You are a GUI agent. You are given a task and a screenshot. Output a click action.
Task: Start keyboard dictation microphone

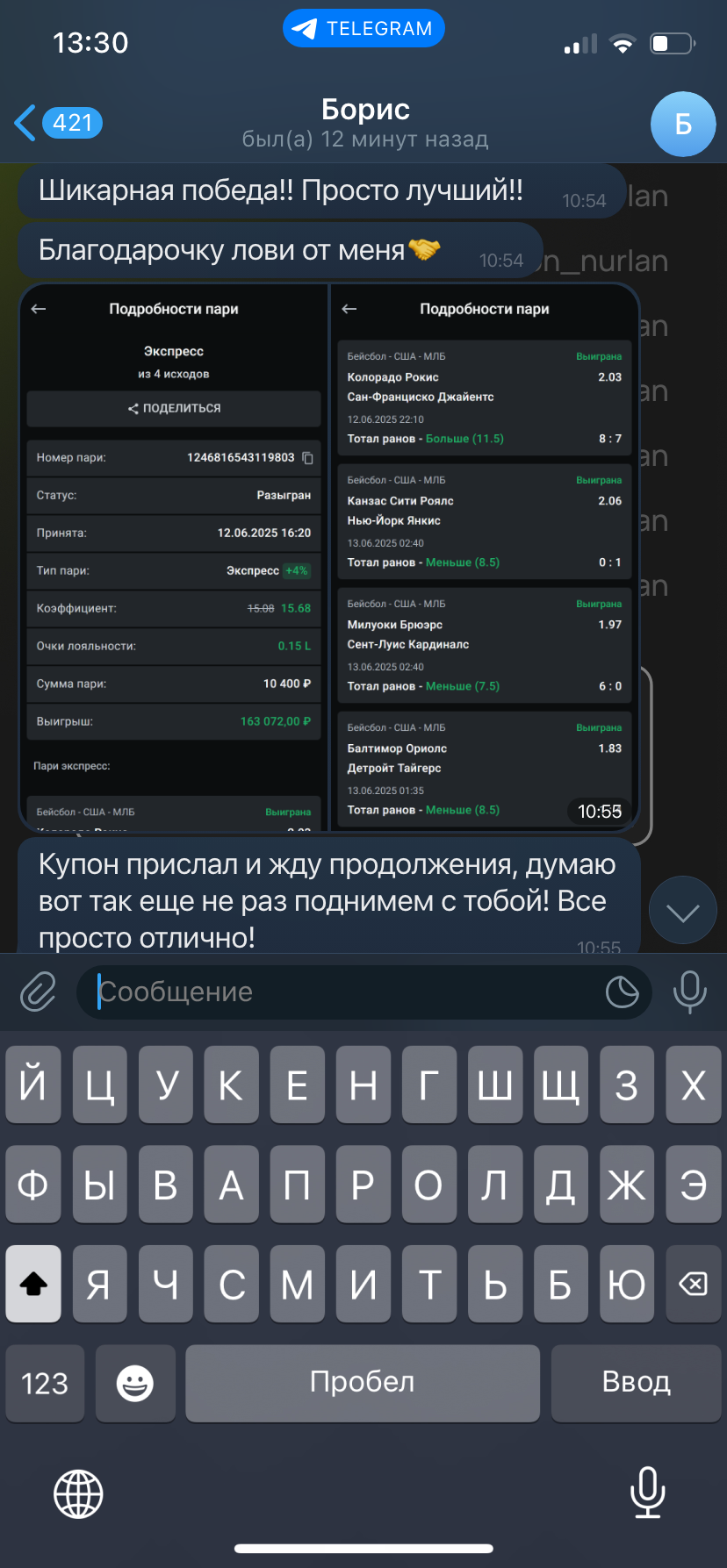point(648,1492)
